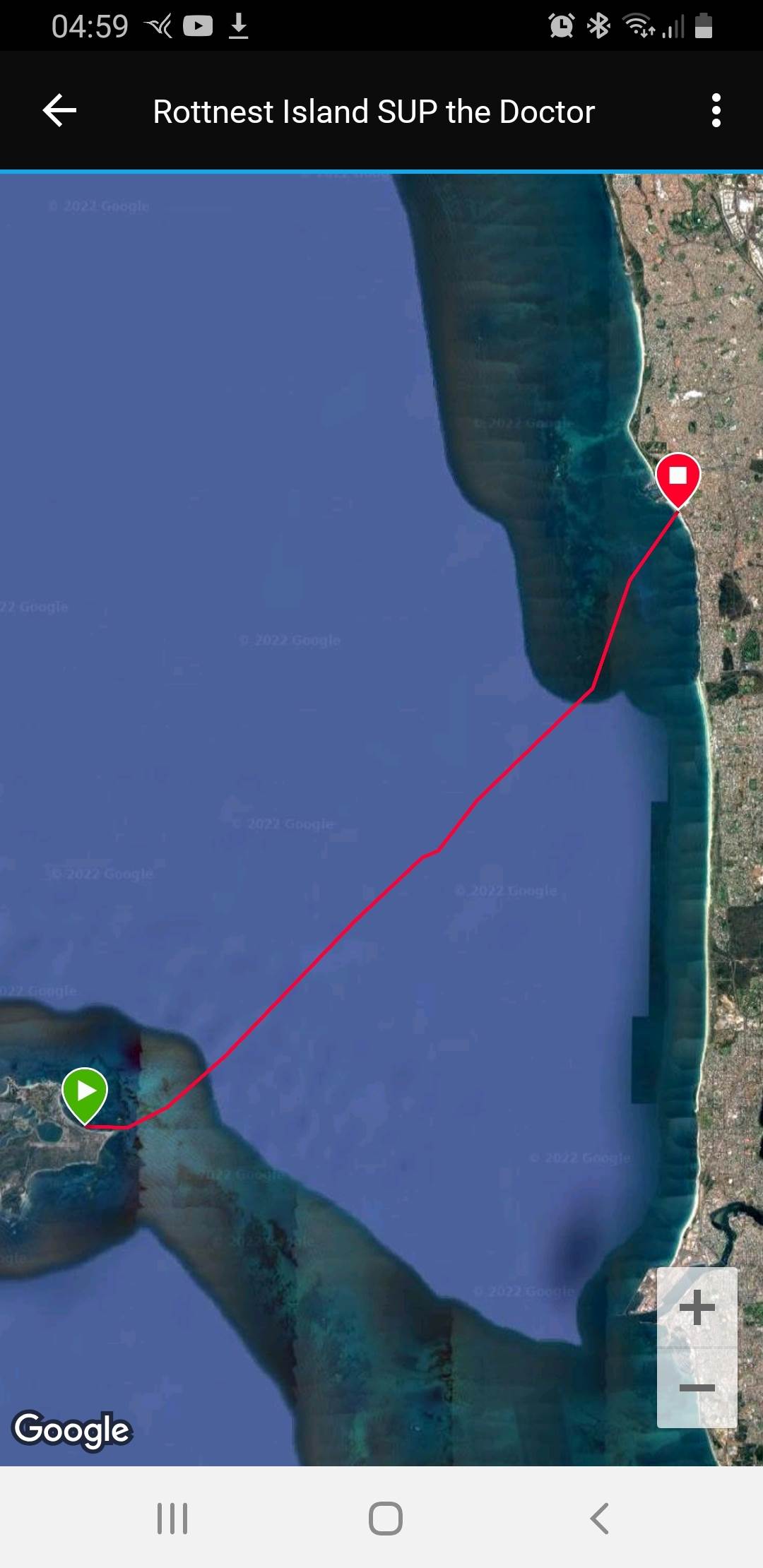Zoom out on the map

697,1388
